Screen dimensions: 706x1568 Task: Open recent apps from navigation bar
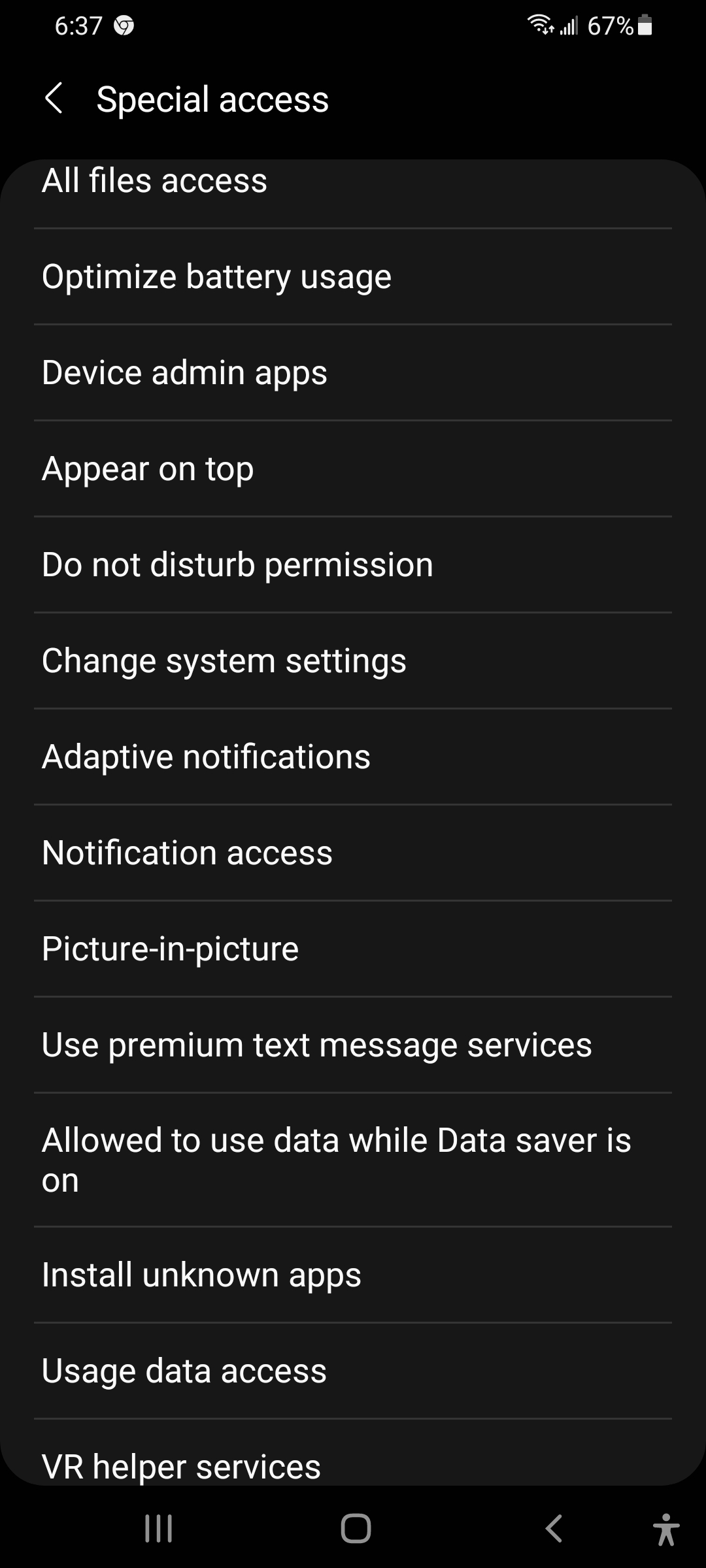(x=158, y=1528)
